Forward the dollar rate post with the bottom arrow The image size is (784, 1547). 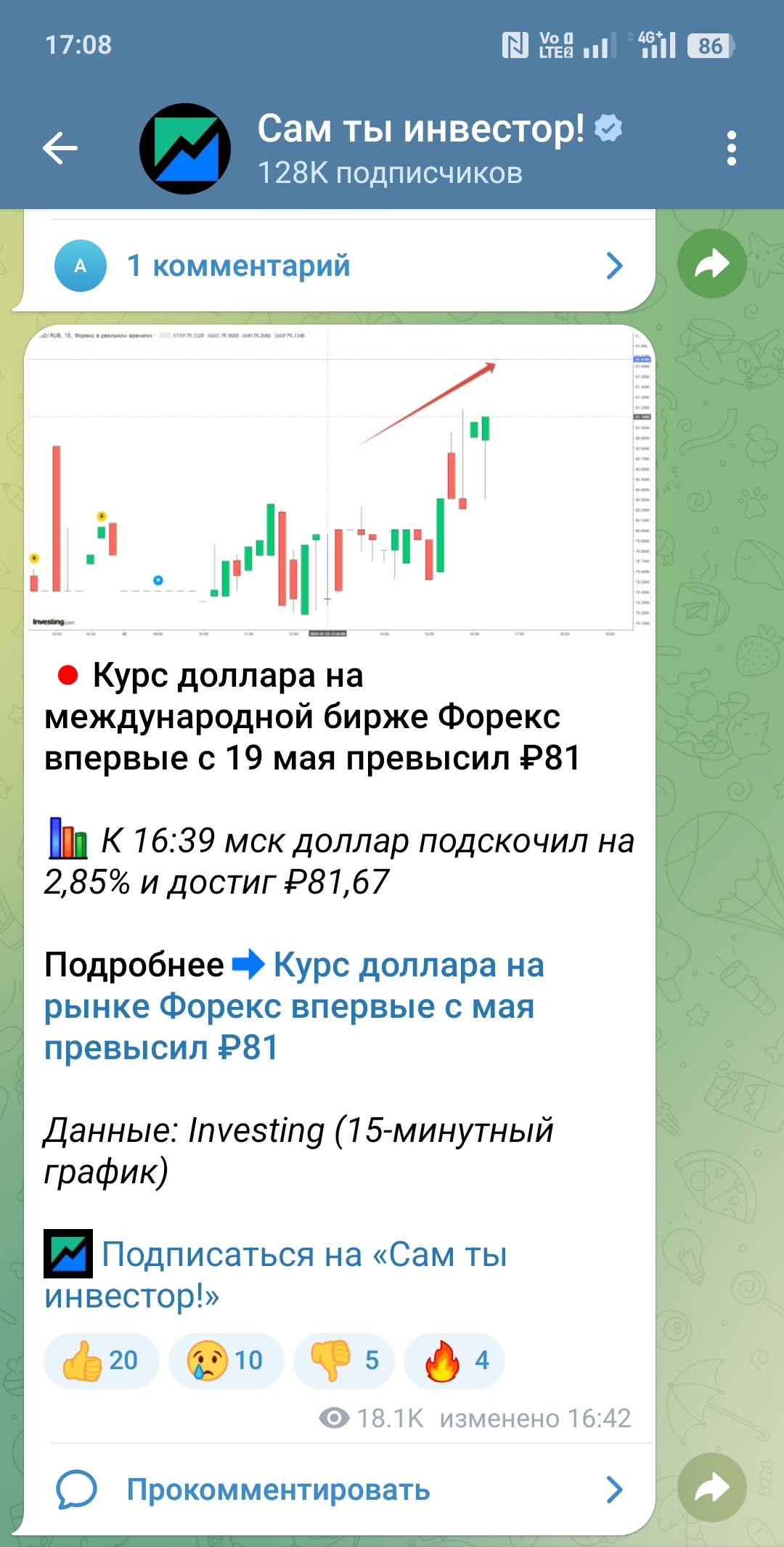pos(711,1487)
